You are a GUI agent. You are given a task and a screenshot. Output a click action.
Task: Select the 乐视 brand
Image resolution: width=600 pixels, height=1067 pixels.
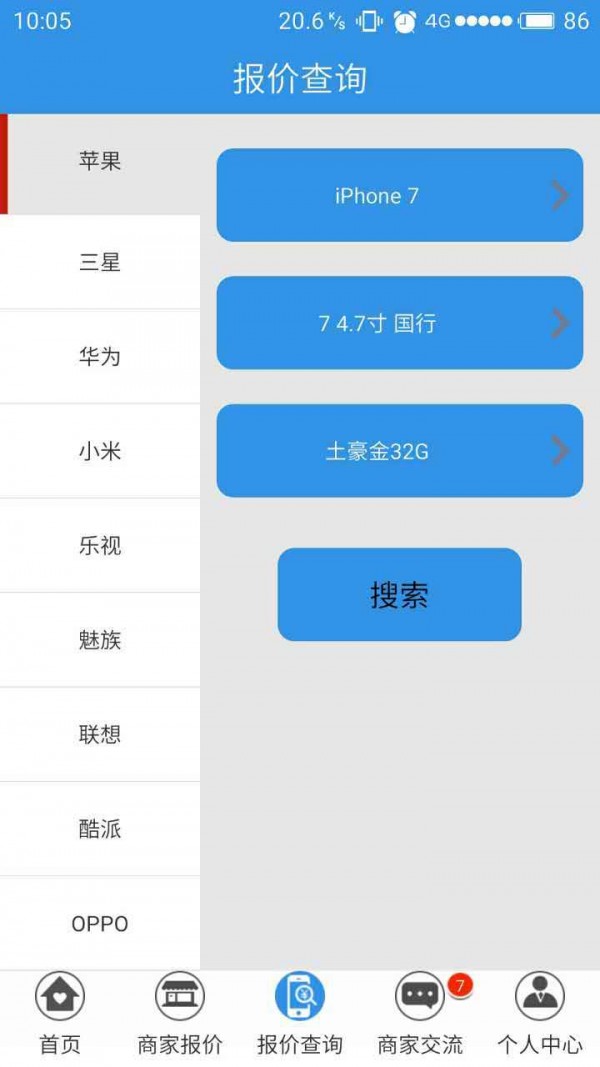tap(100, 545)
